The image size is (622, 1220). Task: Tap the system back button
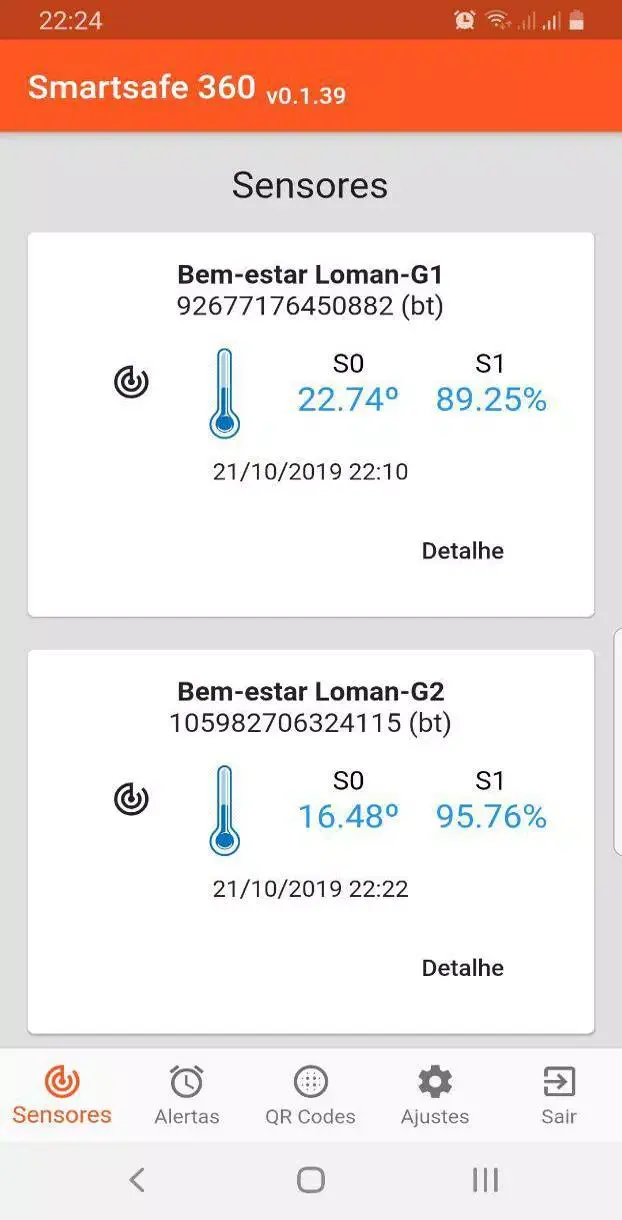coord(138,1180)
